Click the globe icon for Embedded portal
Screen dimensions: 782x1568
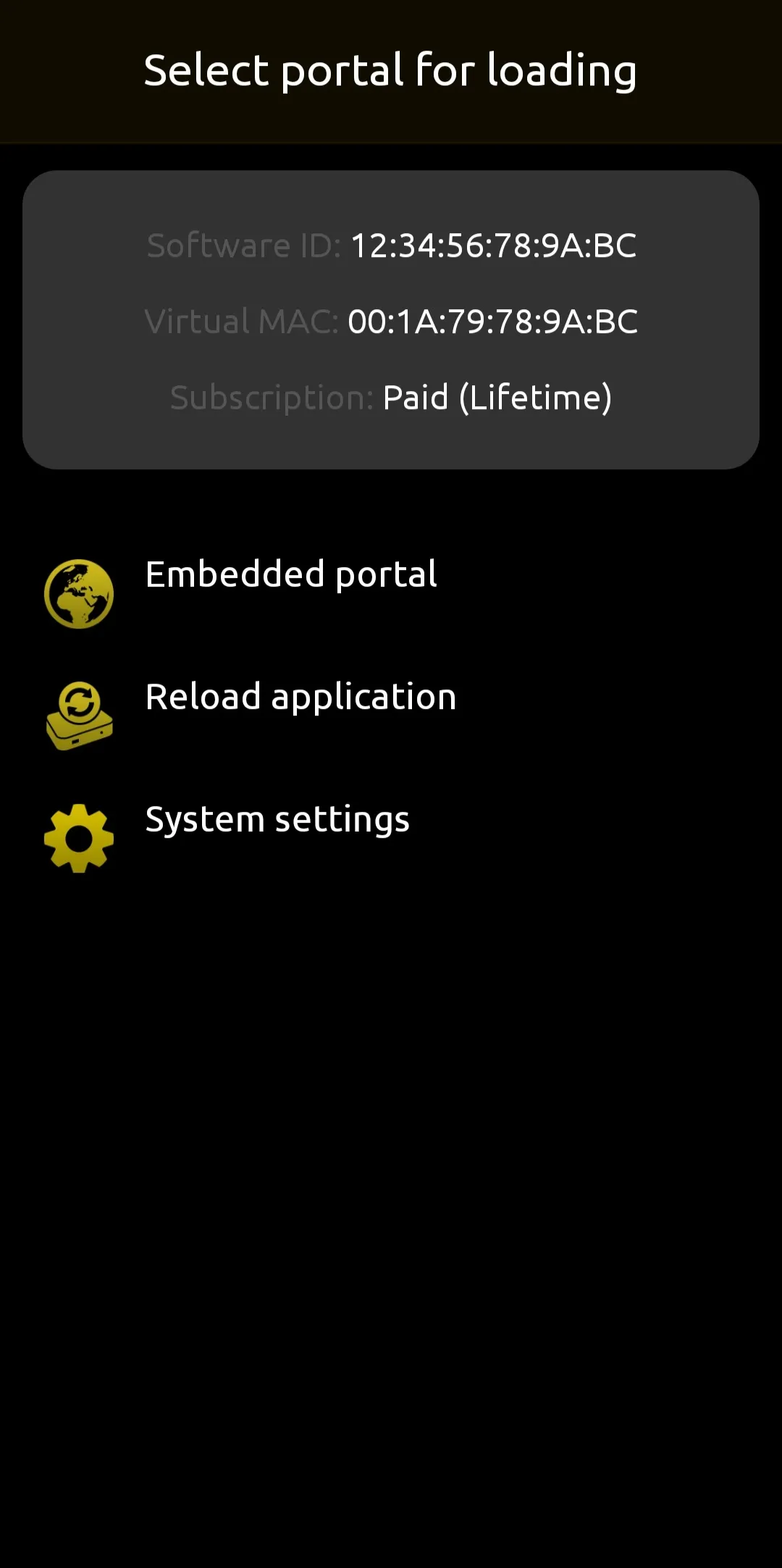pyautogui.click(x=78, y=592)
